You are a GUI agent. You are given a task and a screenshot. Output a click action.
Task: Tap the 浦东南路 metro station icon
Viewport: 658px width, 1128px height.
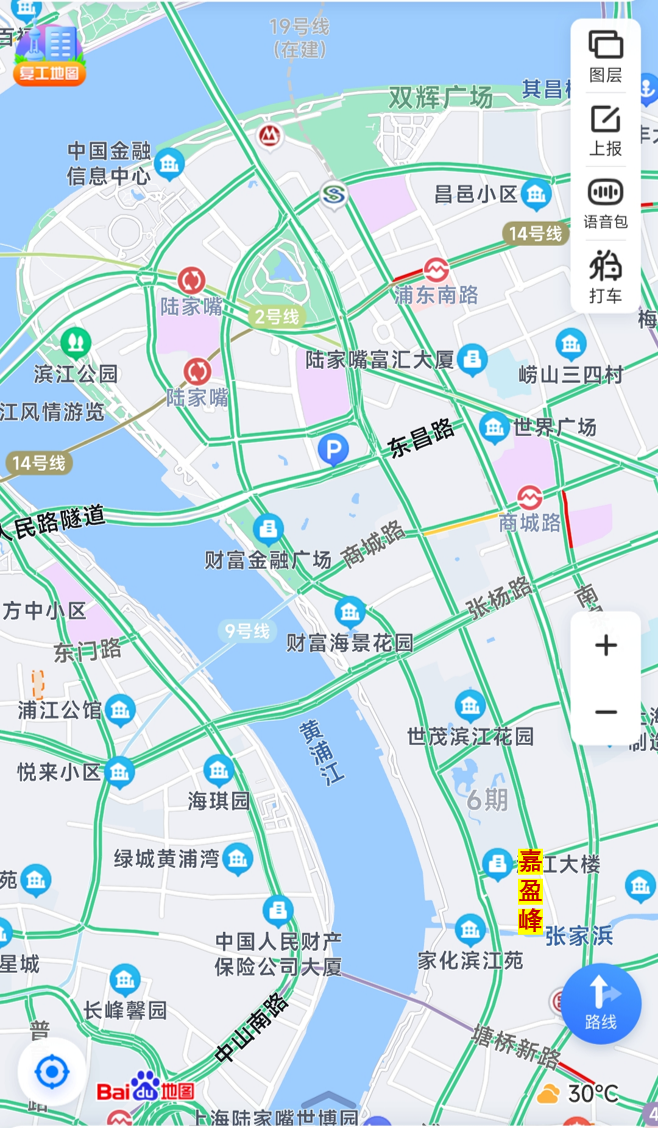(x=436, y=270)
